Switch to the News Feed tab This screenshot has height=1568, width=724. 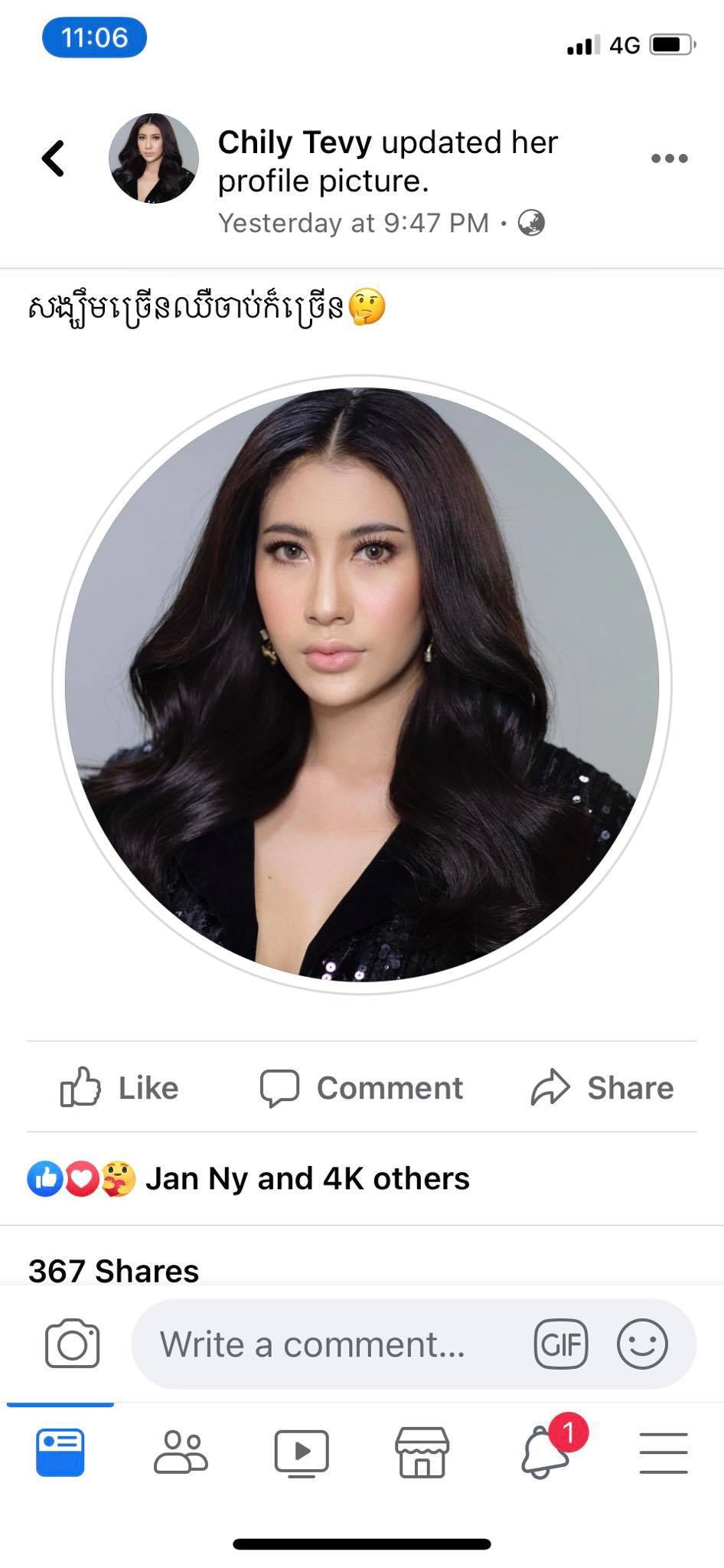tap(60, 1452)
